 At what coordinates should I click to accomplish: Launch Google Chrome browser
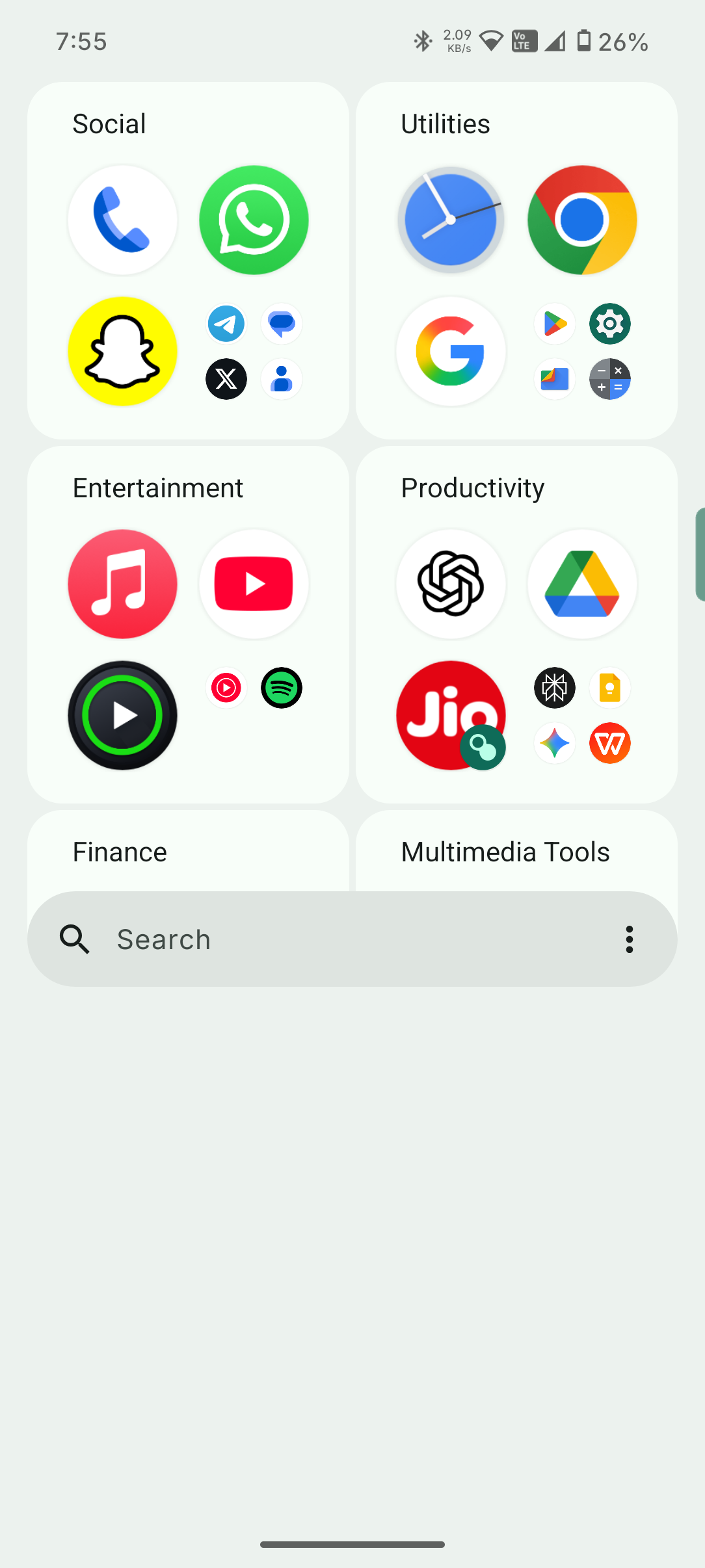582,220
